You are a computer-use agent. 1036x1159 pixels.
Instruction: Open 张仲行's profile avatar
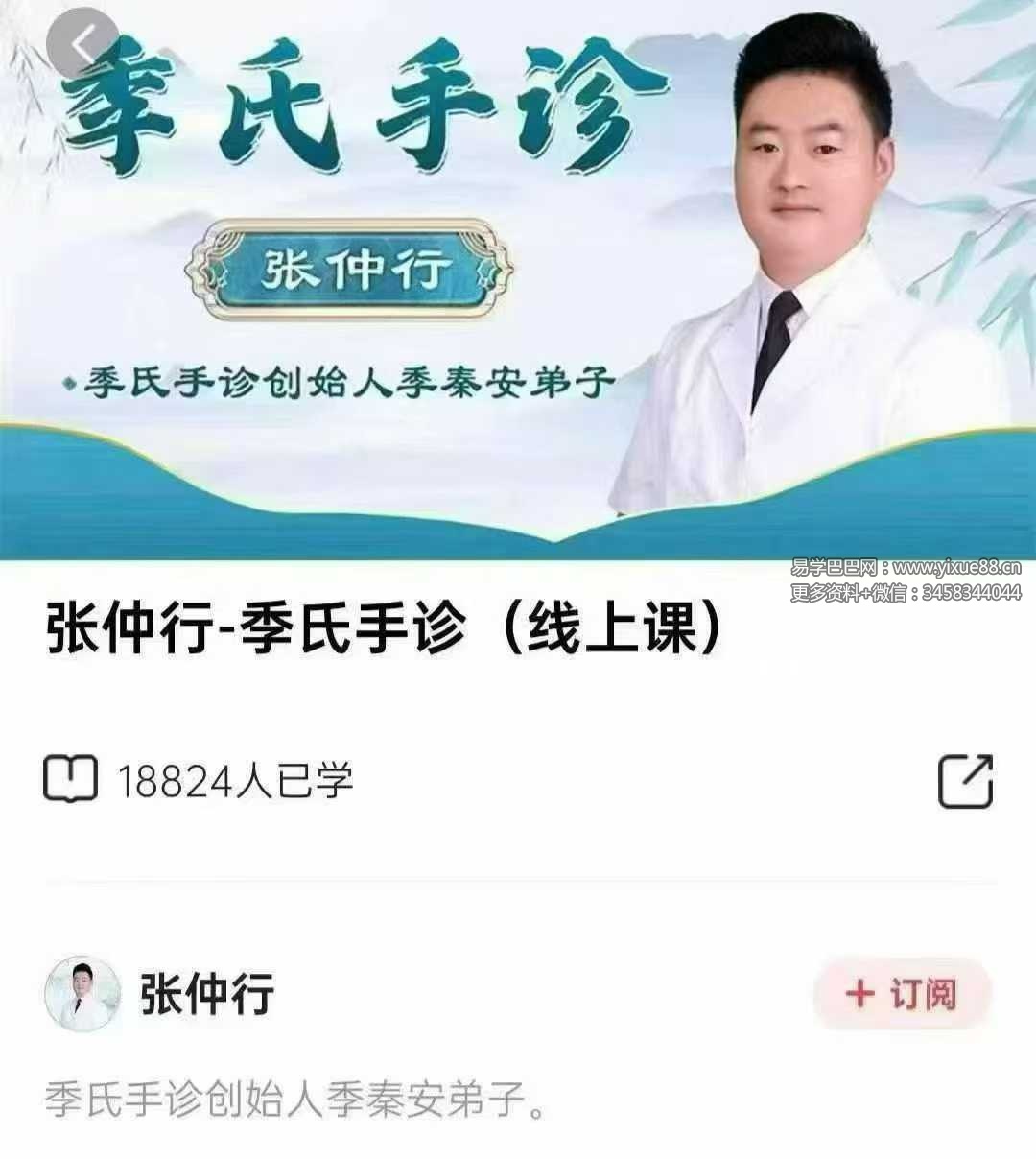pos(82,994)
